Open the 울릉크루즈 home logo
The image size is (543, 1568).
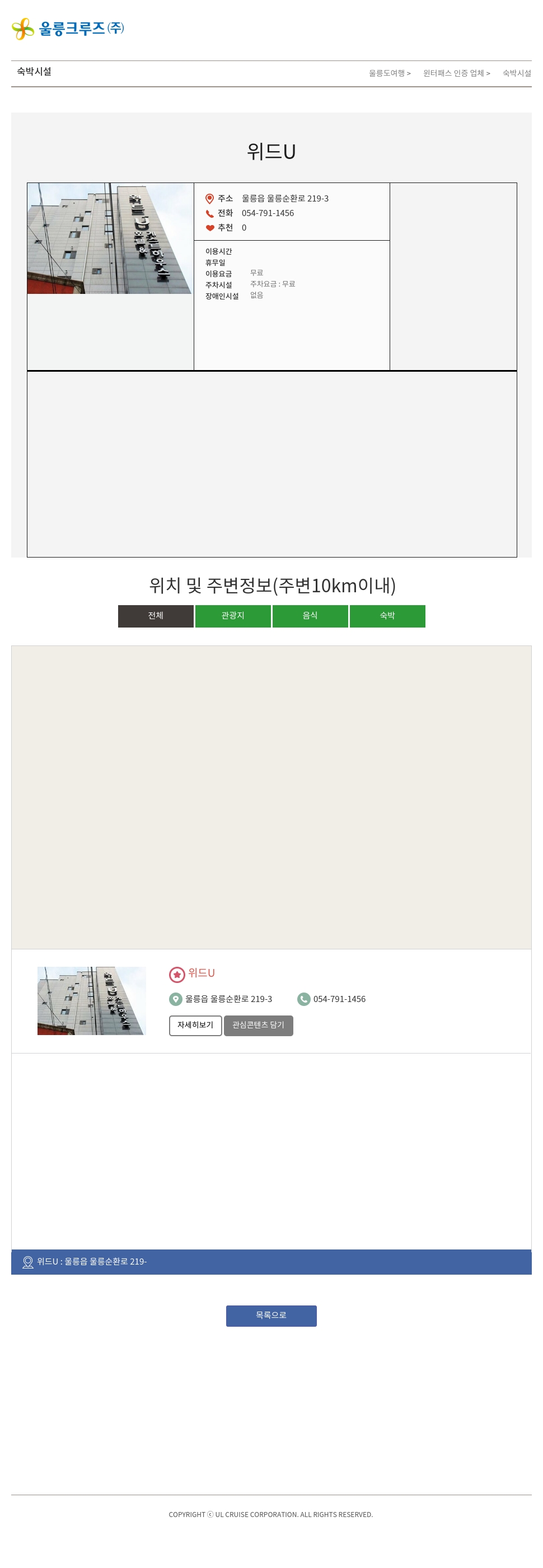point(68,29)
